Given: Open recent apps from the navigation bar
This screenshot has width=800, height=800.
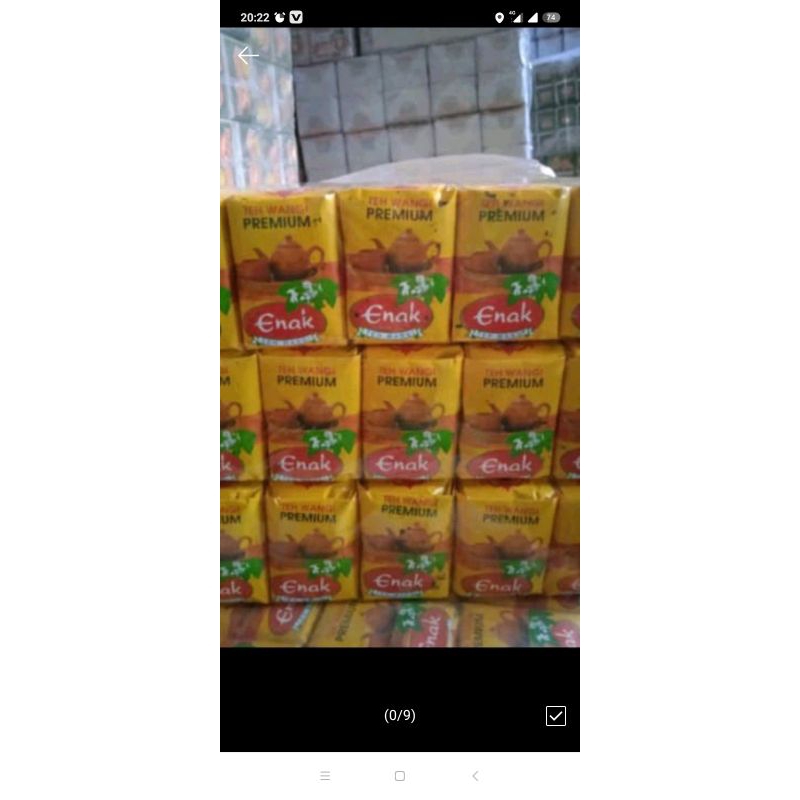Looking at the screenshot, I should point(325,776).
